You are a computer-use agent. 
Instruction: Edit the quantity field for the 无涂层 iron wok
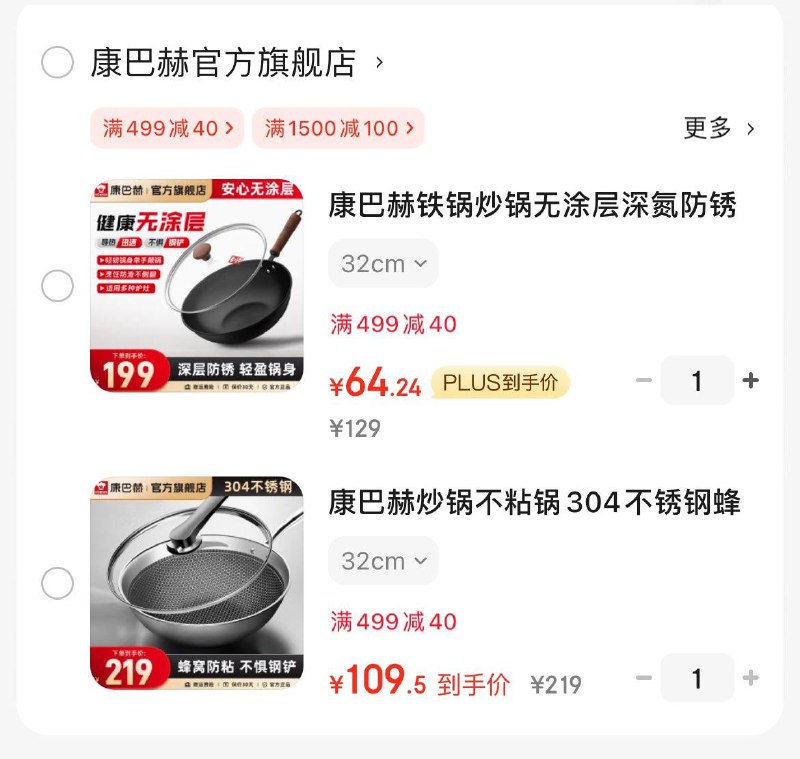click(697, 381)
